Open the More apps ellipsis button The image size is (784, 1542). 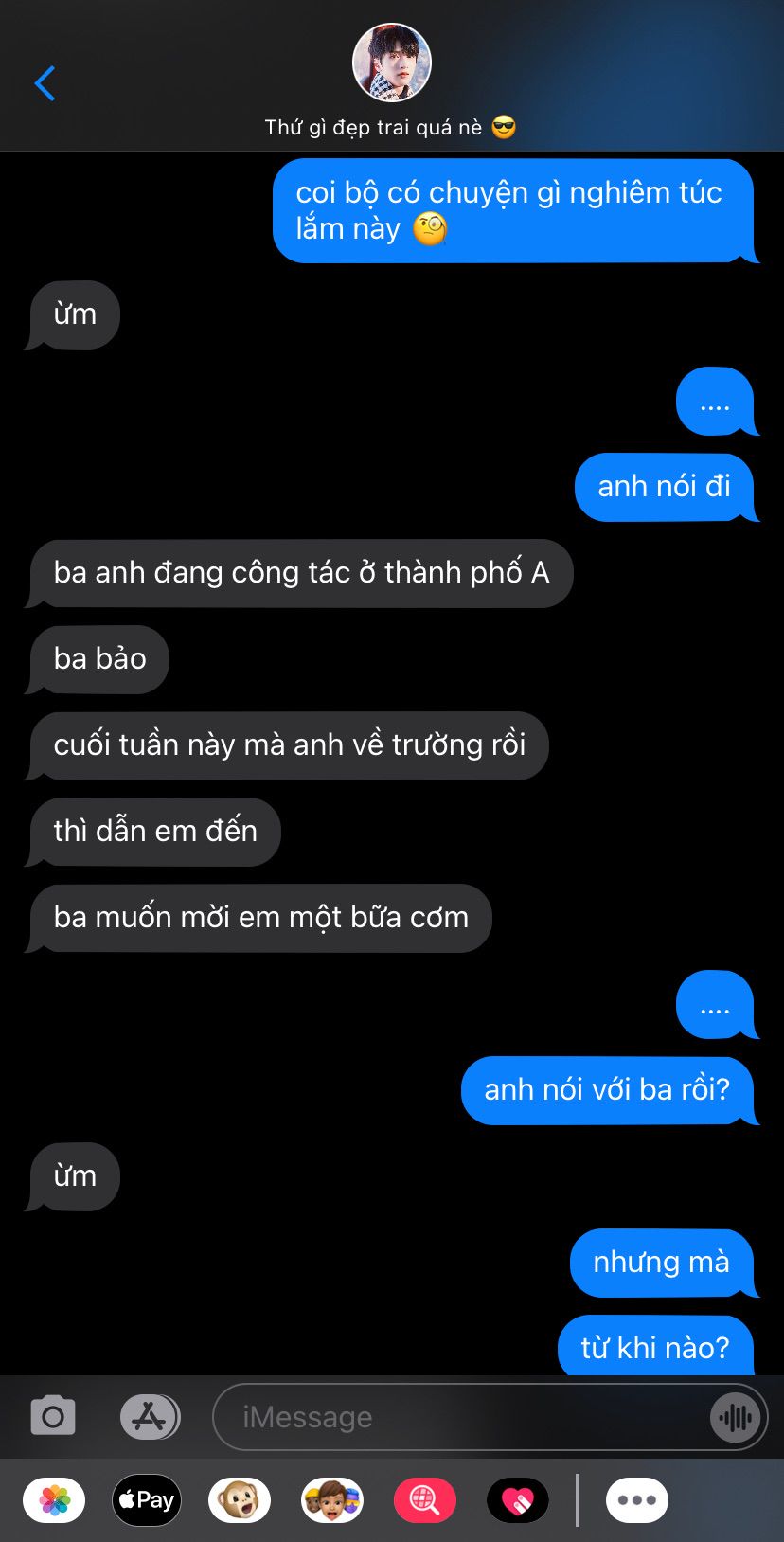coord(636,1500)
